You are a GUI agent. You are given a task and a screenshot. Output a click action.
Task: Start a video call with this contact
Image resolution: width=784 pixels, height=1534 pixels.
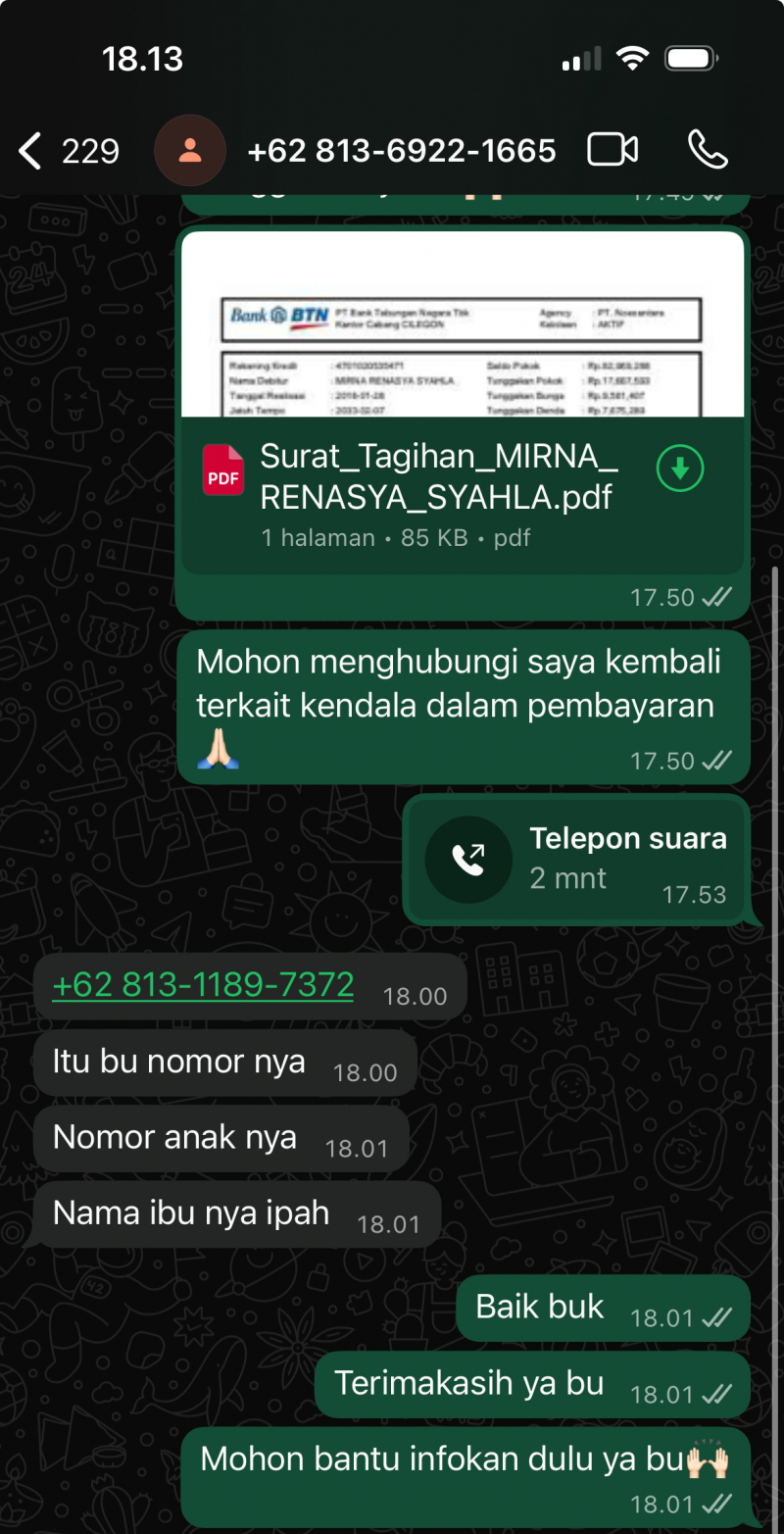[x=612, y=150]
